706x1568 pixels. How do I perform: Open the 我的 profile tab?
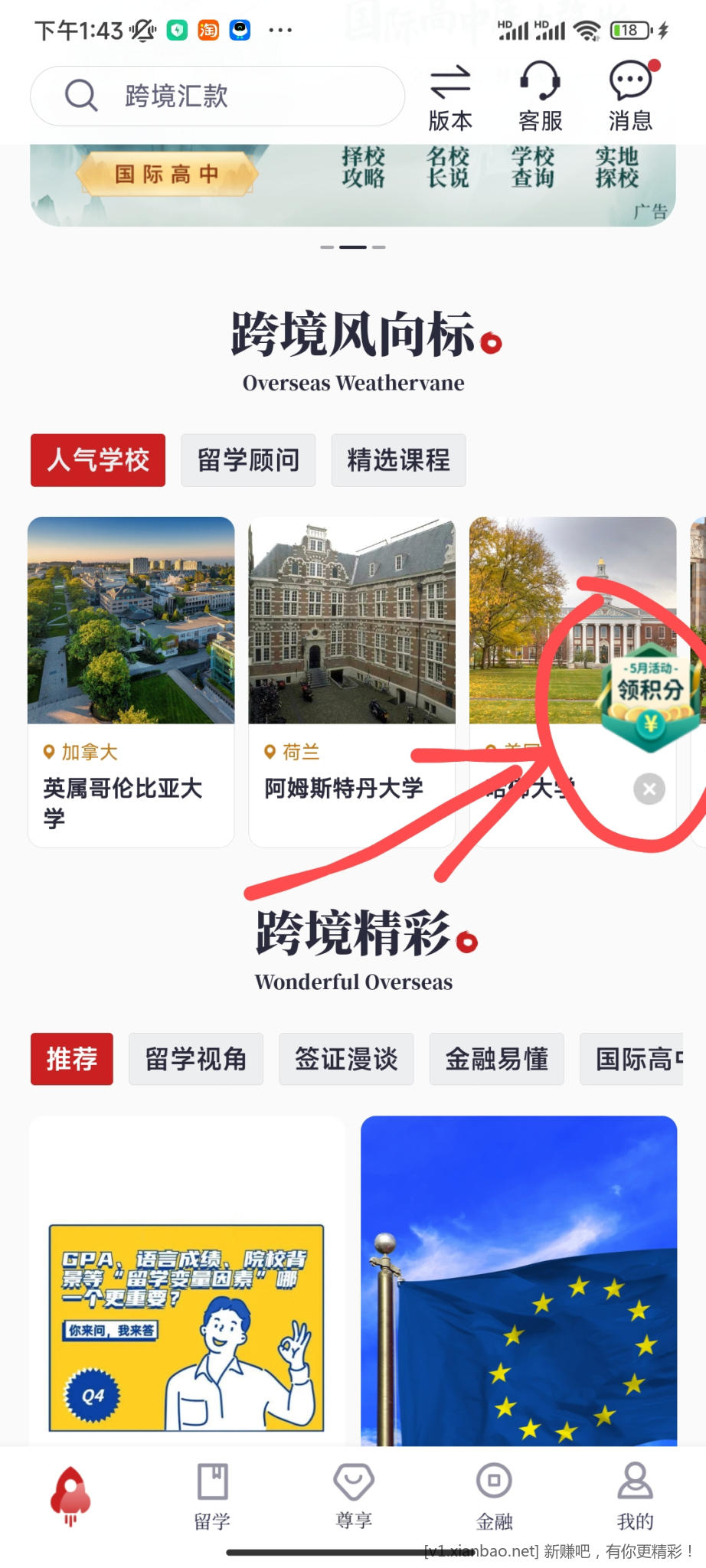coord(635,1497)
